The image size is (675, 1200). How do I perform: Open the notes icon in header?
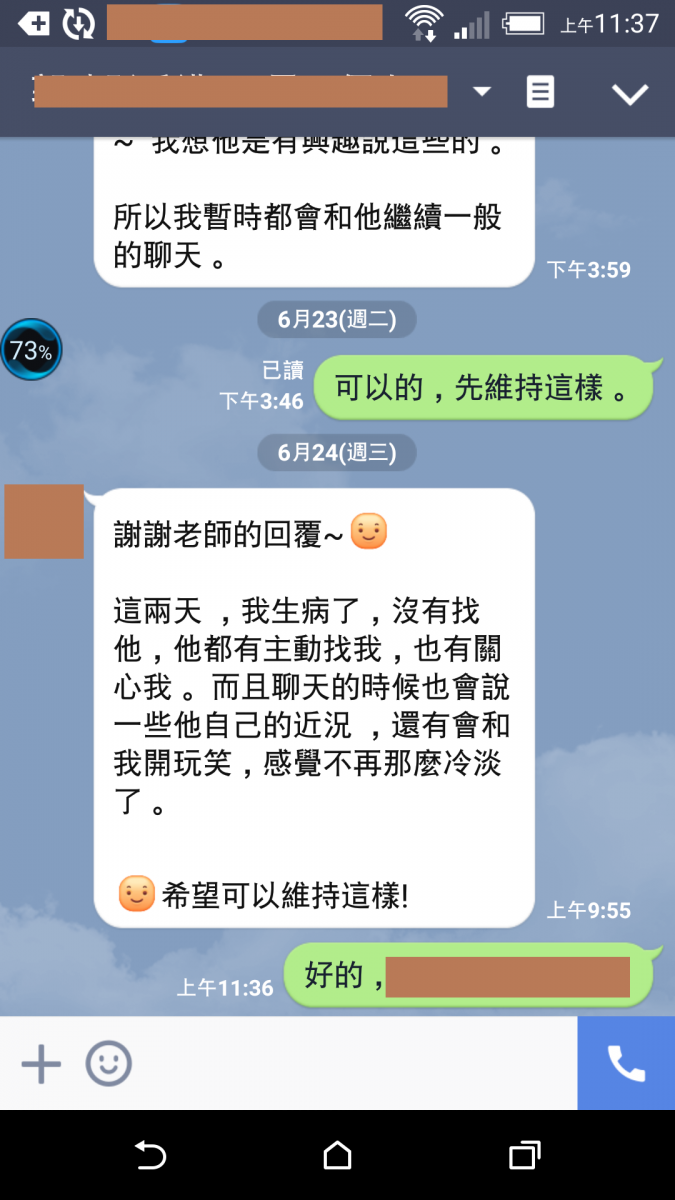540,93
